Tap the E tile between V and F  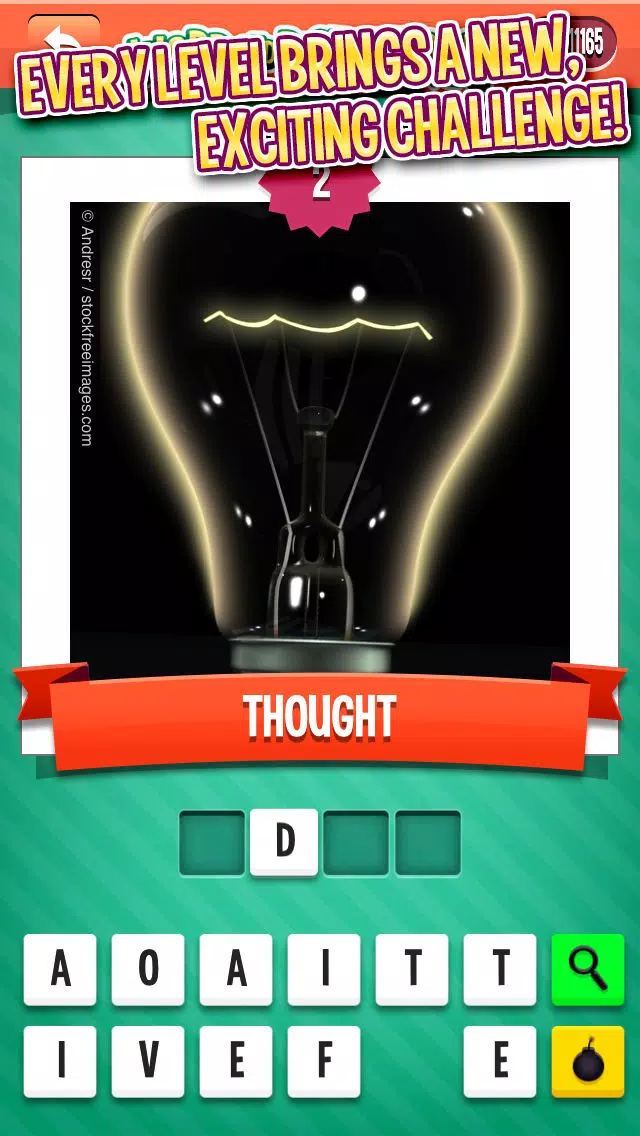[236, 1060]
